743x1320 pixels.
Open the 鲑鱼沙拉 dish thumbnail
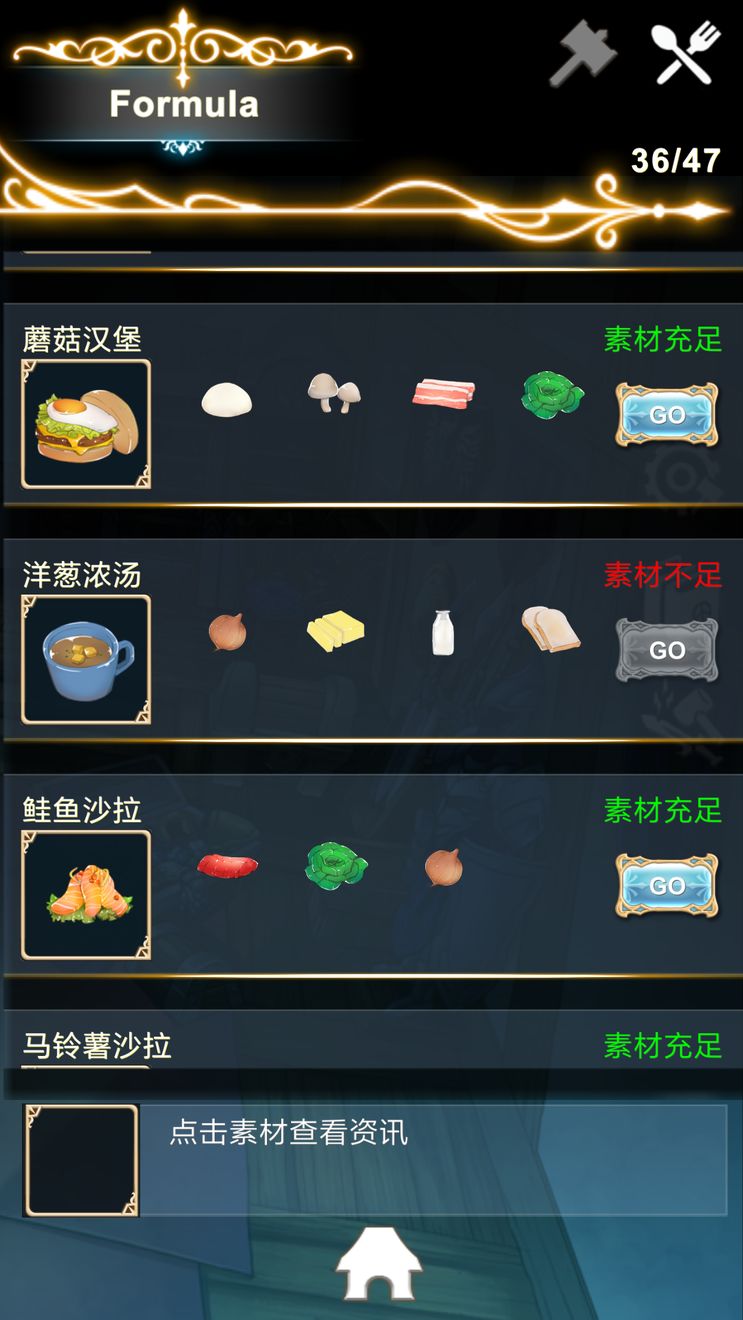86,895
